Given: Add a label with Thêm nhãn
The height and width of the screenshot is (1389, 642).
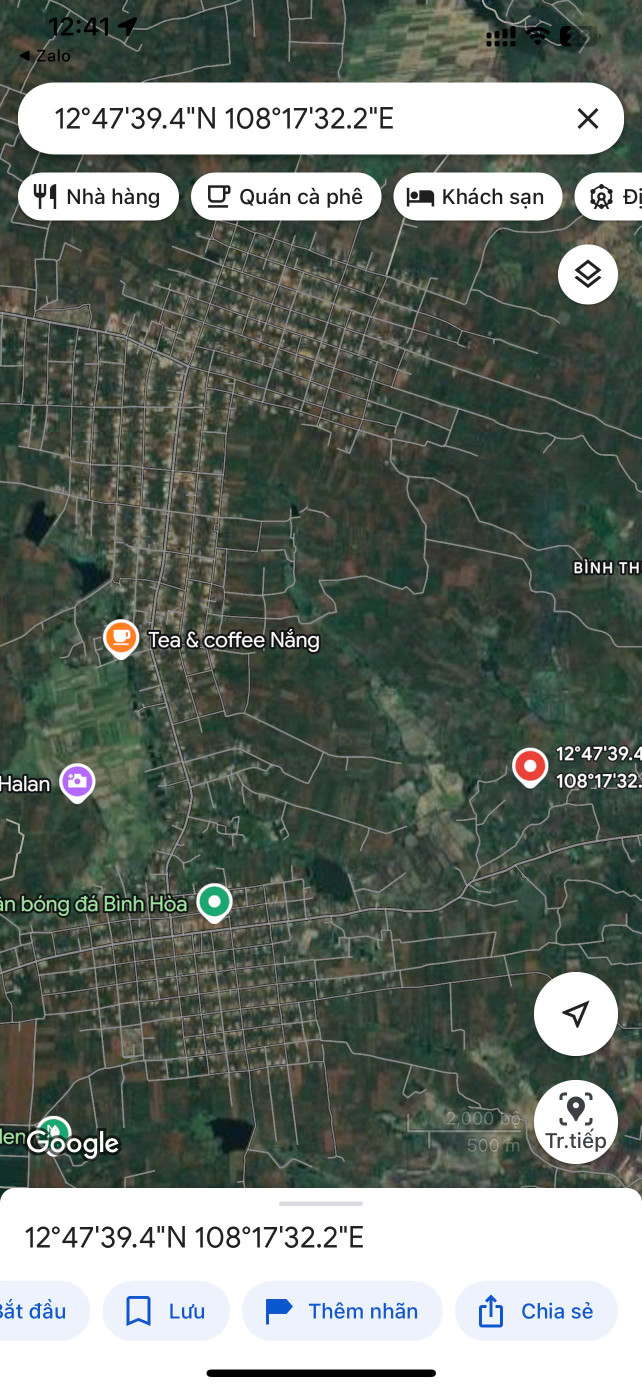Looking at the screenshot, I should (x=342, y=1311).
